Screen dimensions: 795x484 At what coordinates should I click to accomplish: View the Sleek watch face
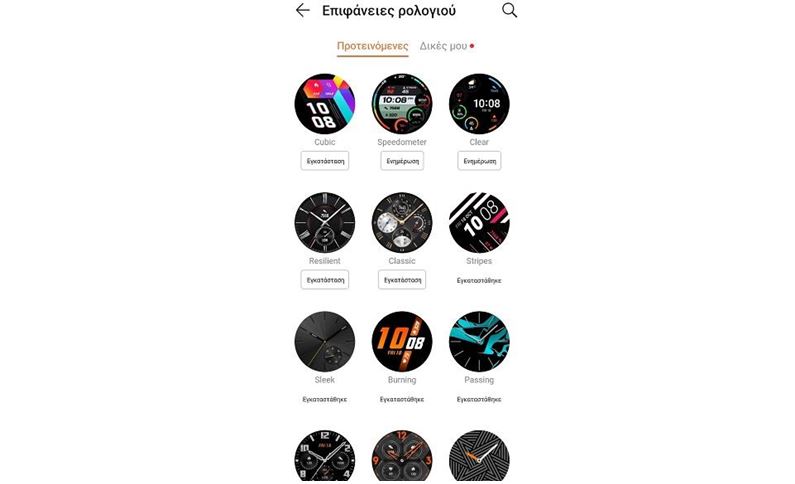pyautogui.click(x=325, y=341)
